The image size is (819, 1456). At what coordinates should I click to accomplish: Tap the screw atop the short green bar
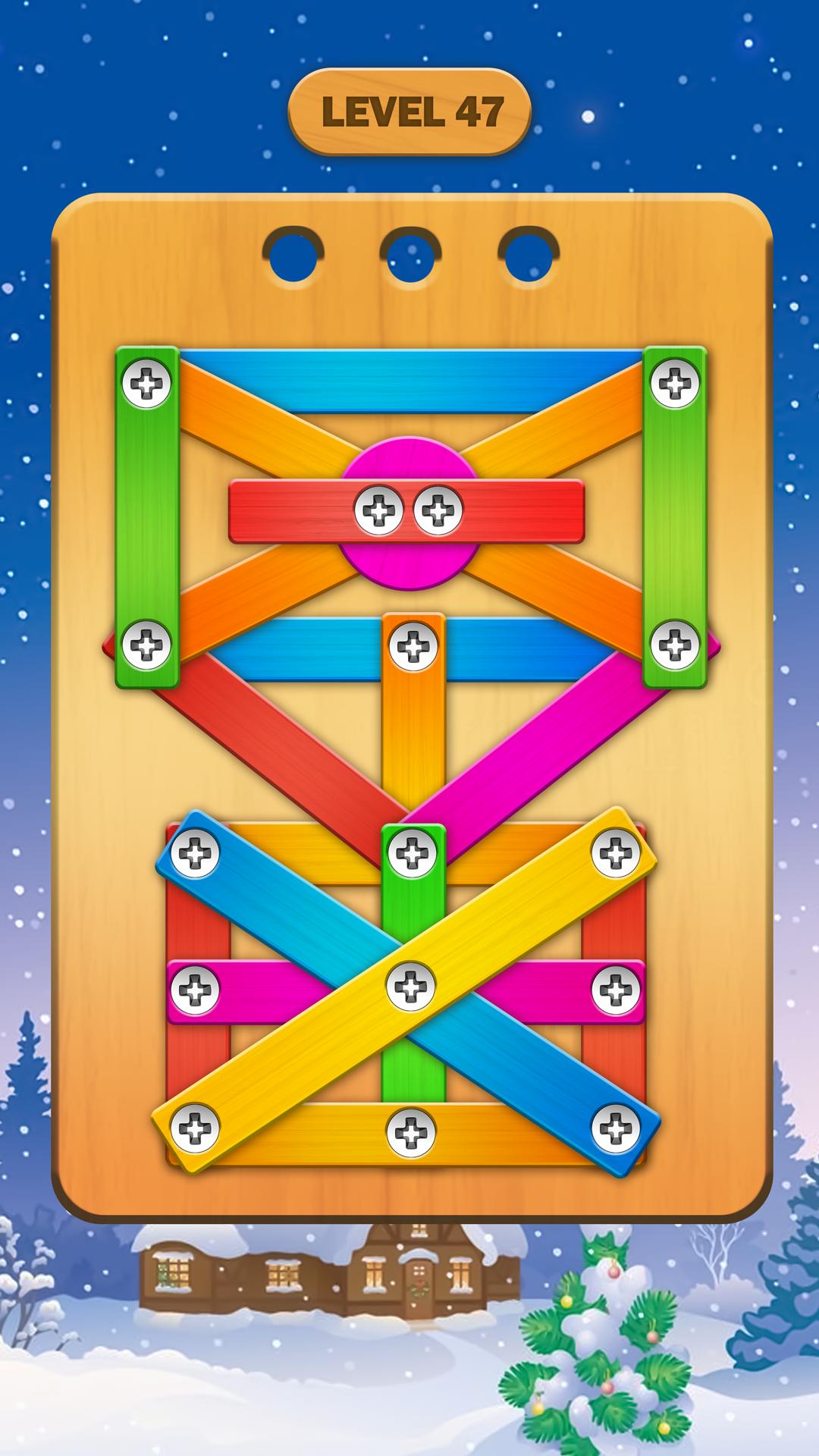(413, 854)
